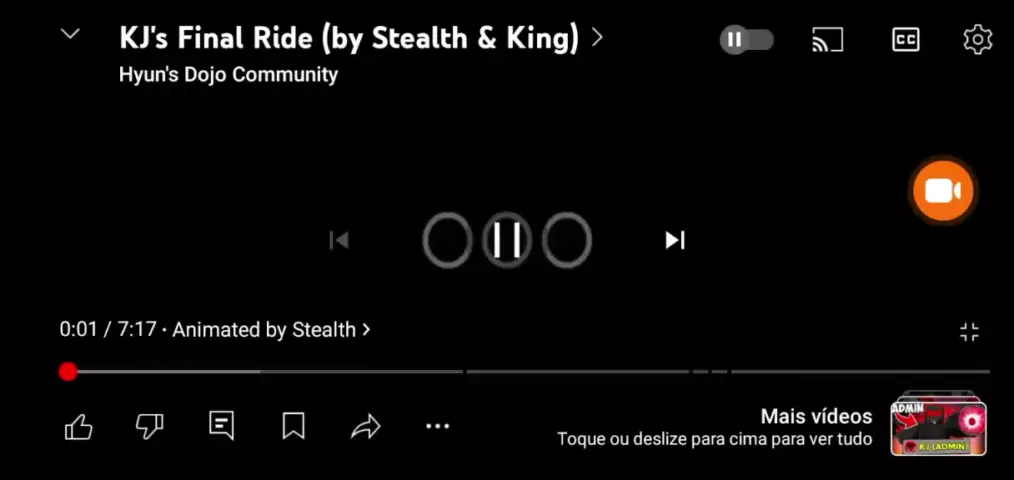1014x480 pixels.
Task: Tap the orange screen recorder button
Action: click(942, 190)
